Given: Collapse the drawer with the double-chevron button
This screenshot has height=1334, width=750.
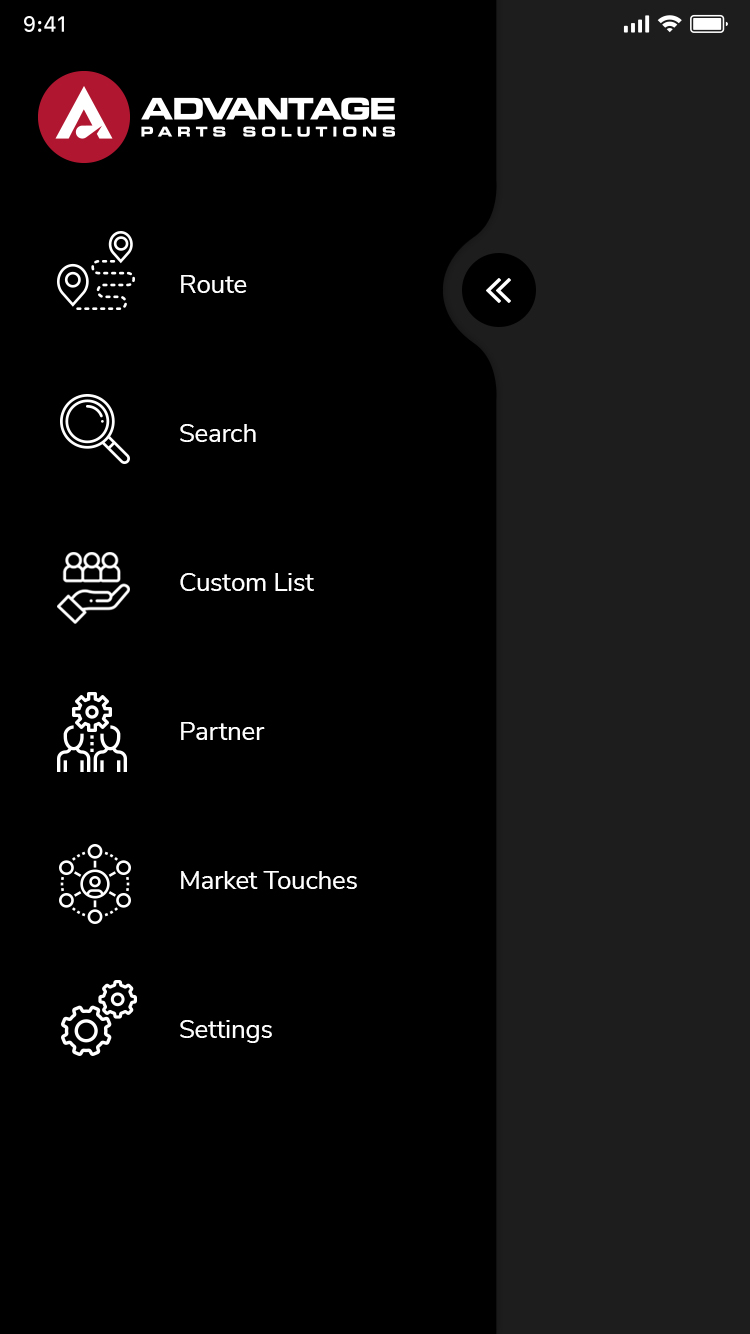Looking at the screenshot, I should tap(499, 290).
